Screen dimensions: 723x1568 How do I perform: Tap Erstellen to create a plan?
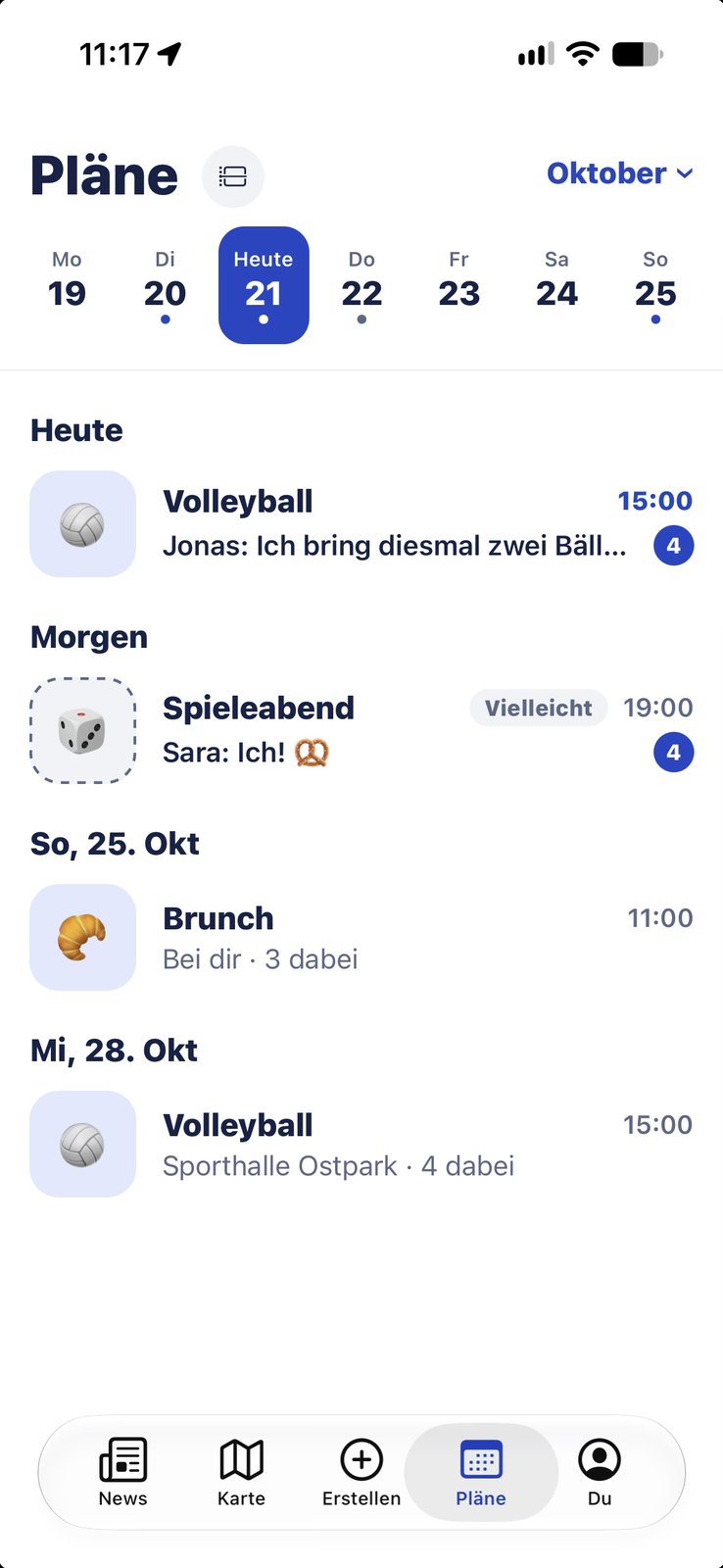point(361,1472)
